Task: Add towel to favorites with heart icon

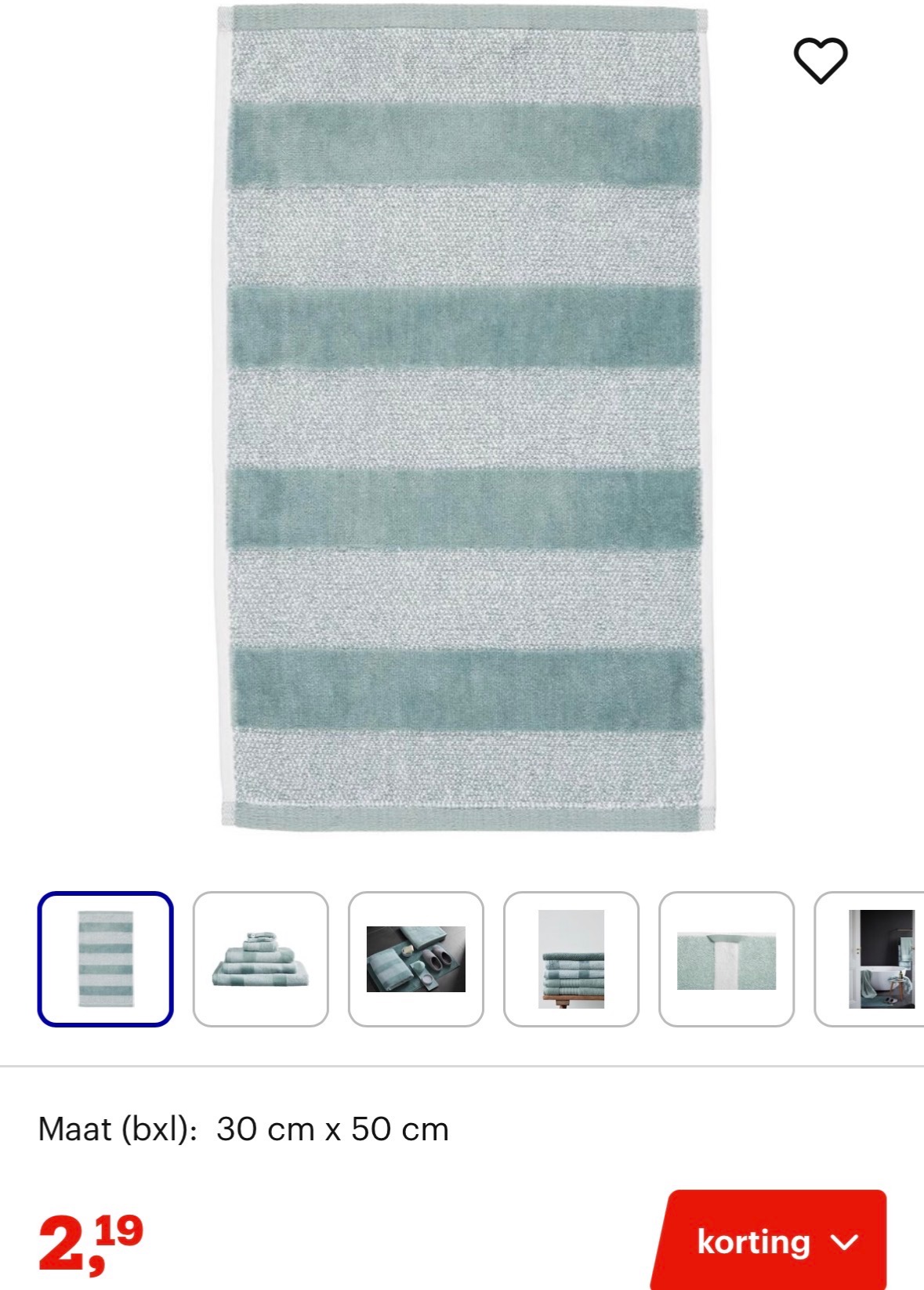Action: pos(821,60)
